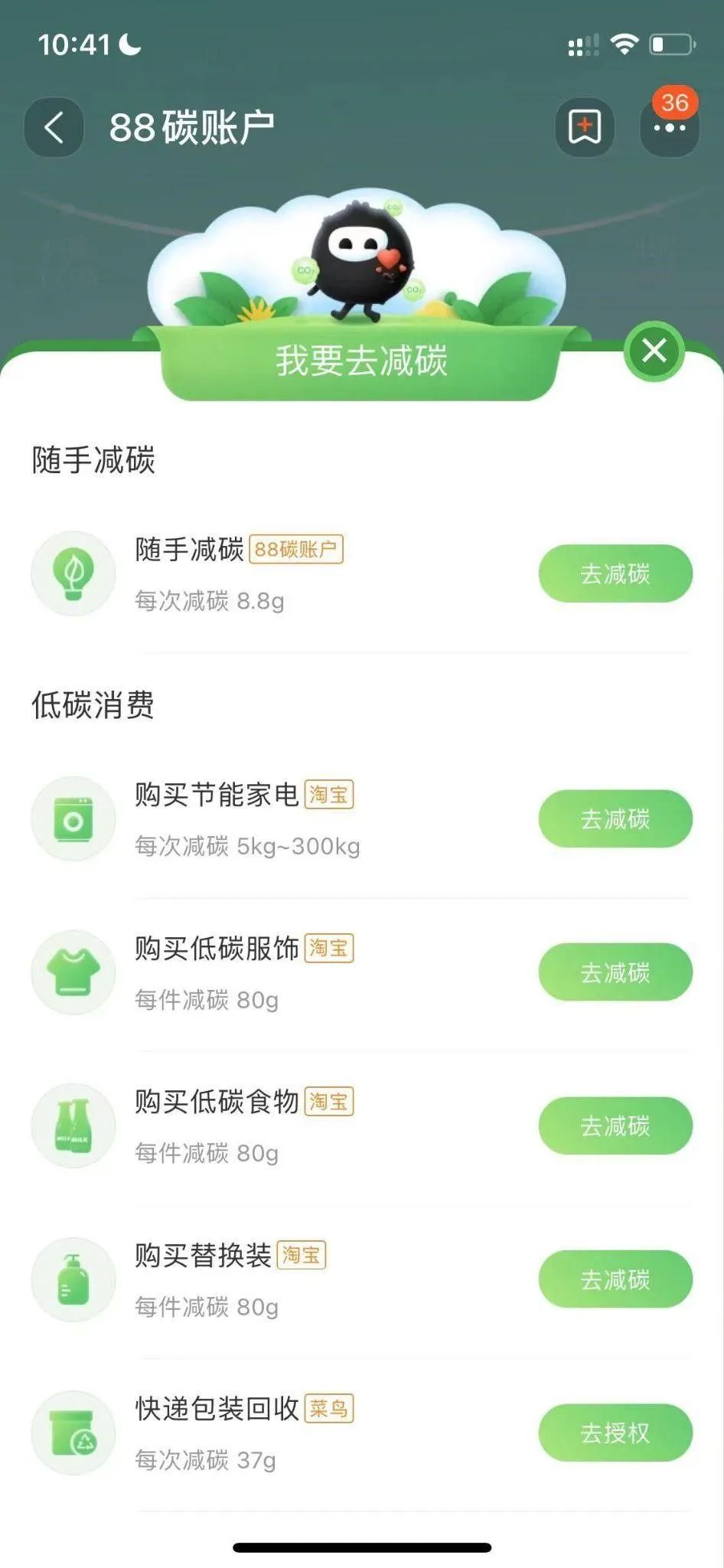
Task: Tap 去减碳 for 购买替换装
Action: click(615, 1279)
